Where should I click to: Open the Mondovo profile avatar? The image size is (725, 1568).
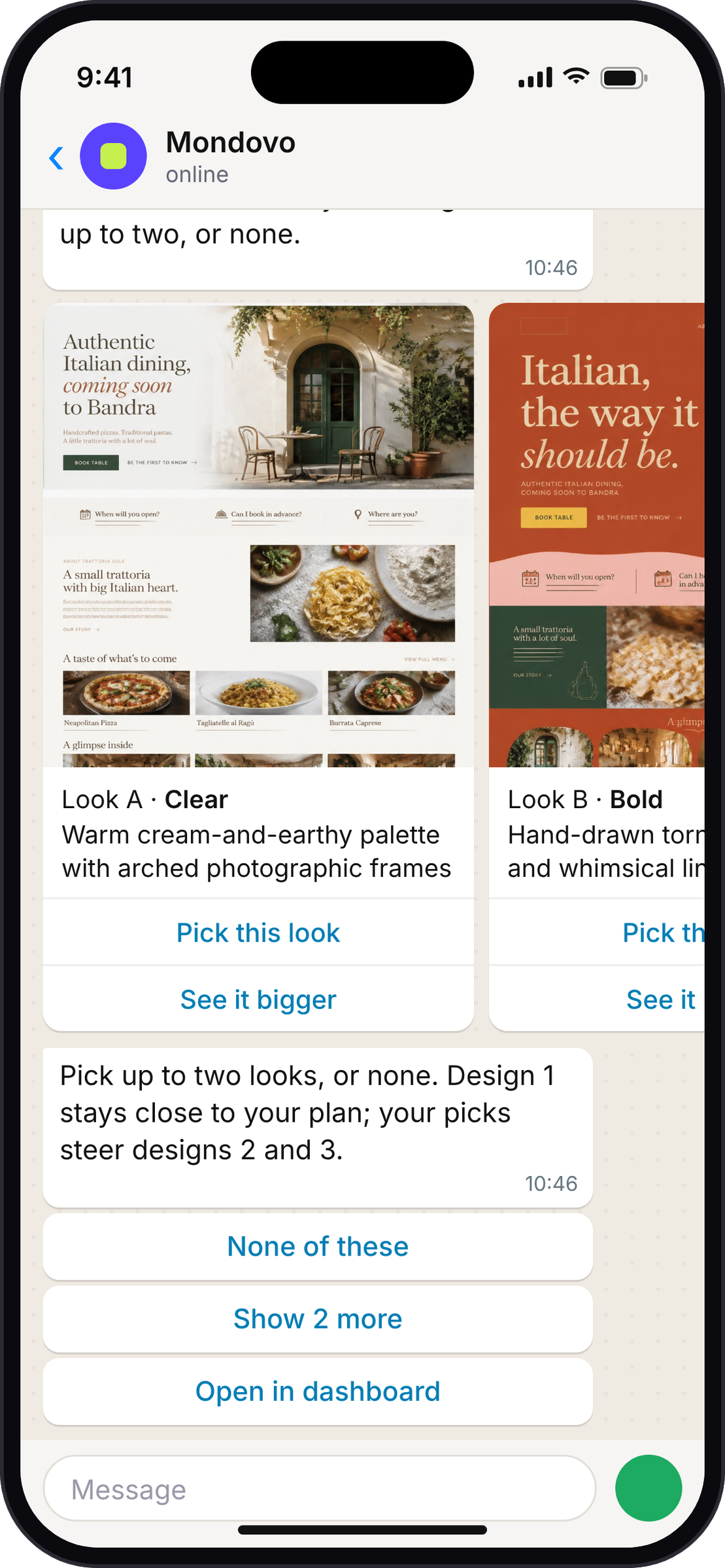(113, 156)
